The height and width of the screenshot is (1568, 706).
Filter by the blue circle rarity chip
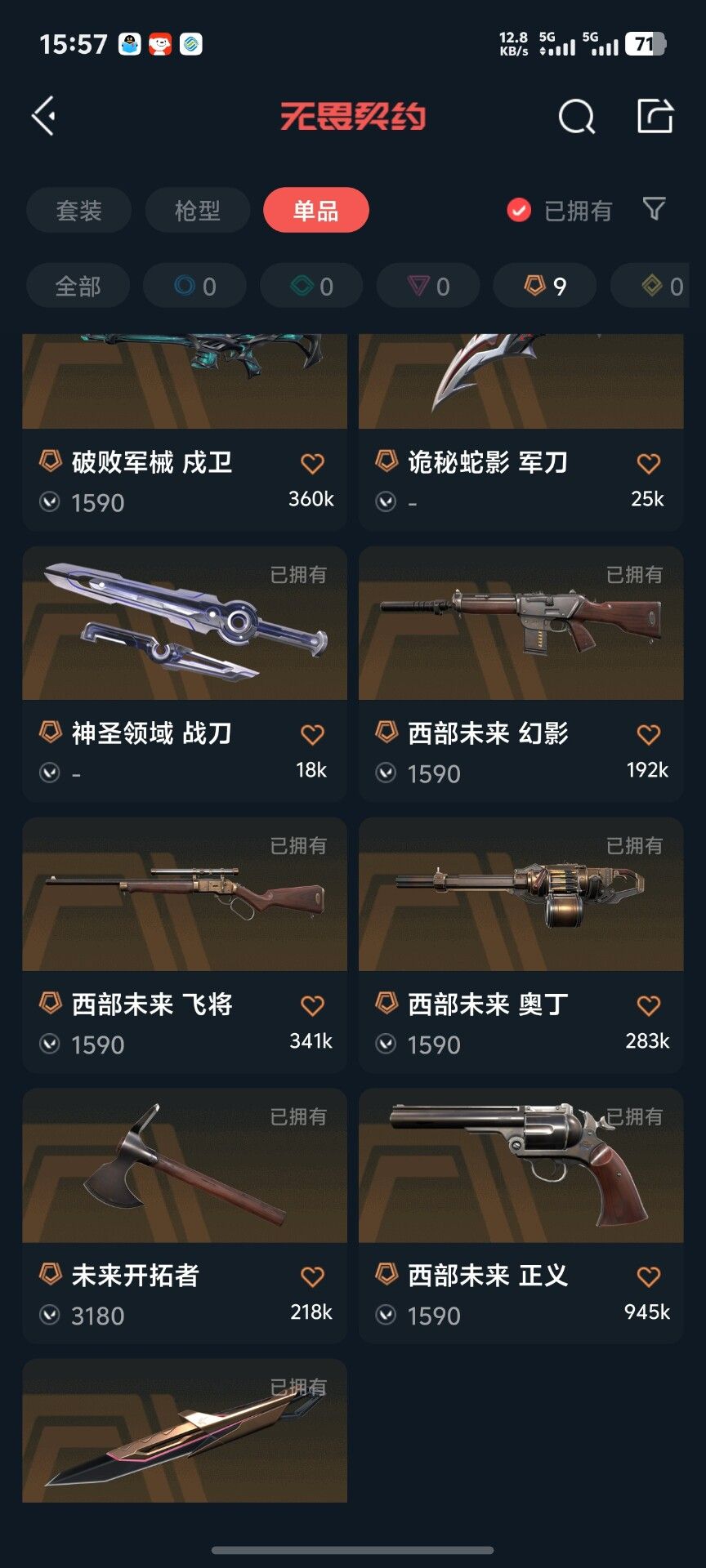[x=194, y=286]
